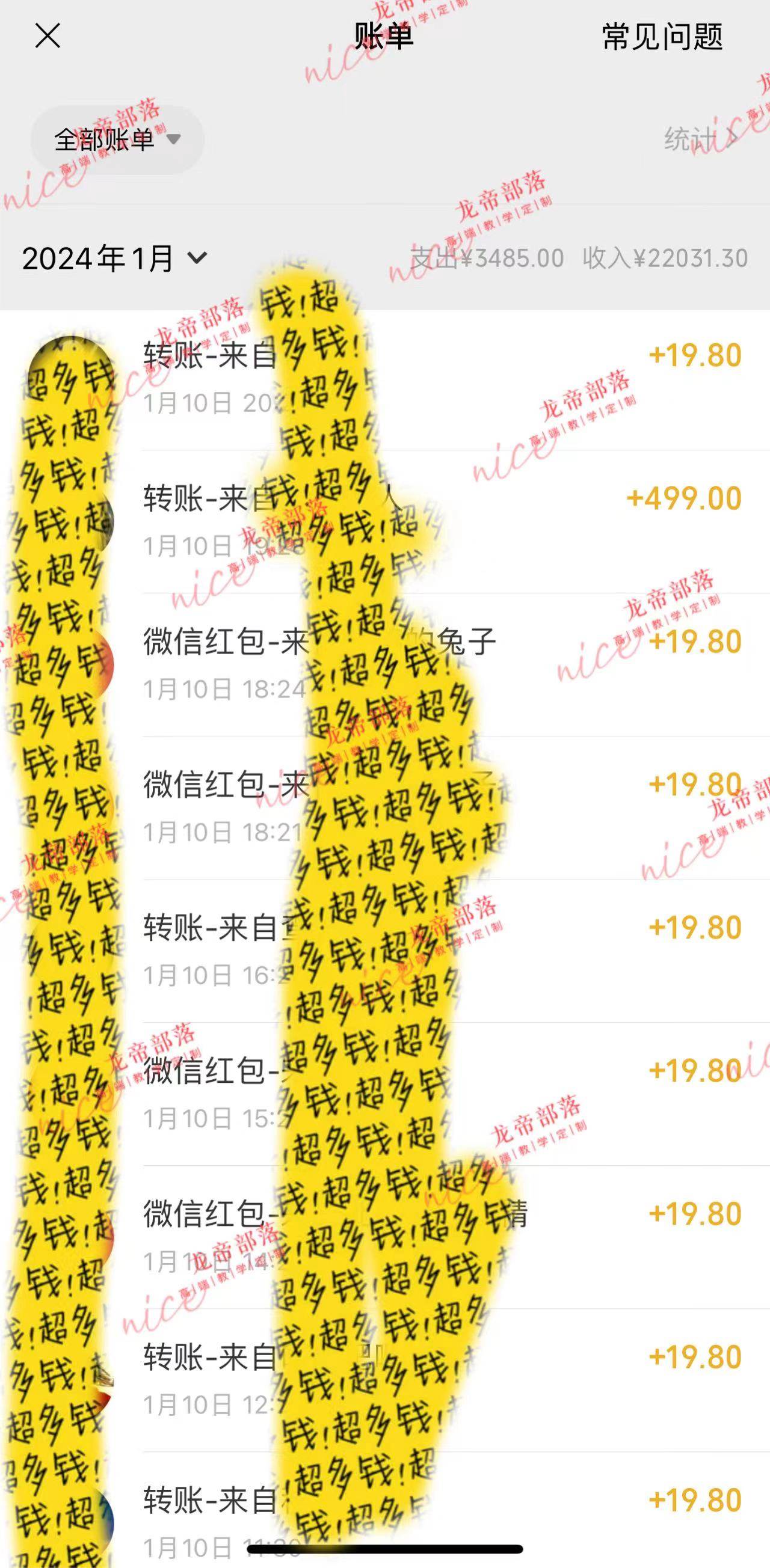The width and height of the screenshot is (770, 1568).
Task: Expand the 2024年1月 month selector
Action: point(115,258)
